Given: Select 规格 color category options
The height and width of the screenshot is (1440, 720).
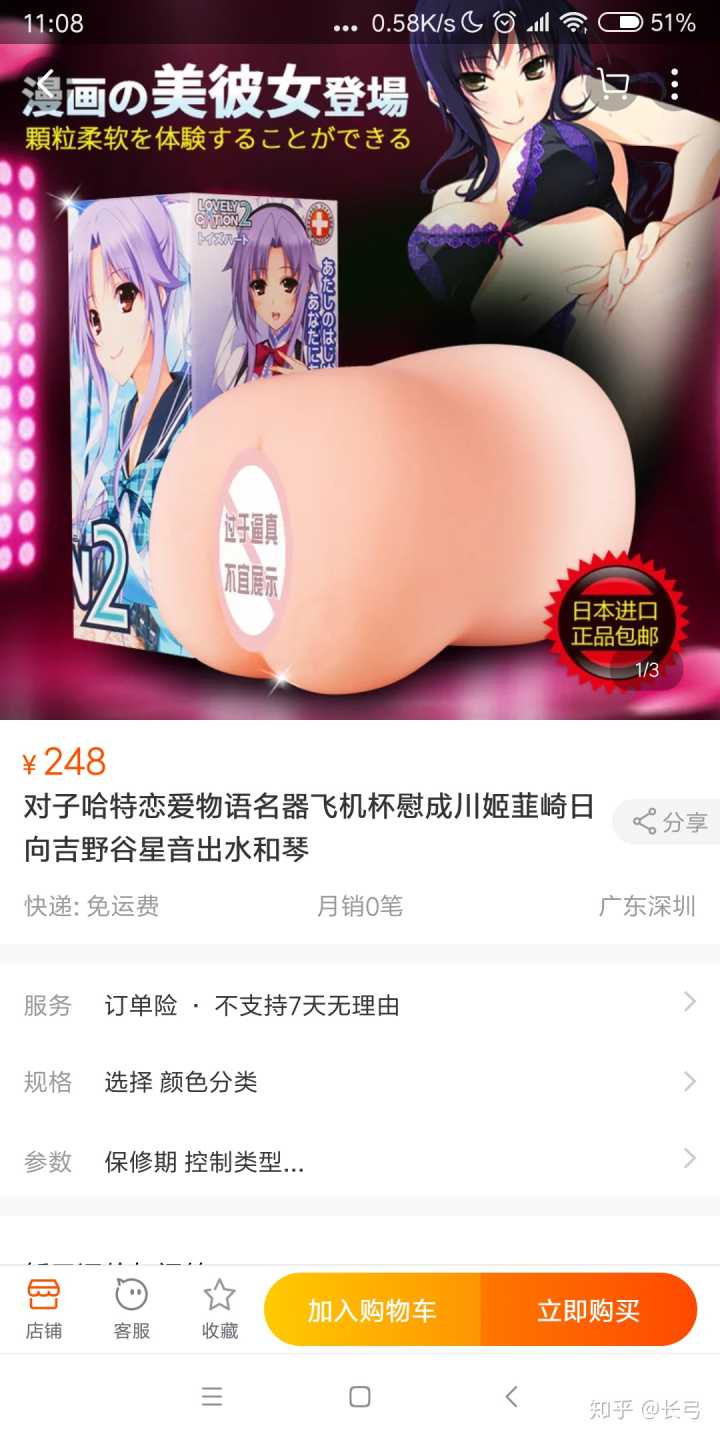Looking at the screenshot, I should pos(360,1081).
